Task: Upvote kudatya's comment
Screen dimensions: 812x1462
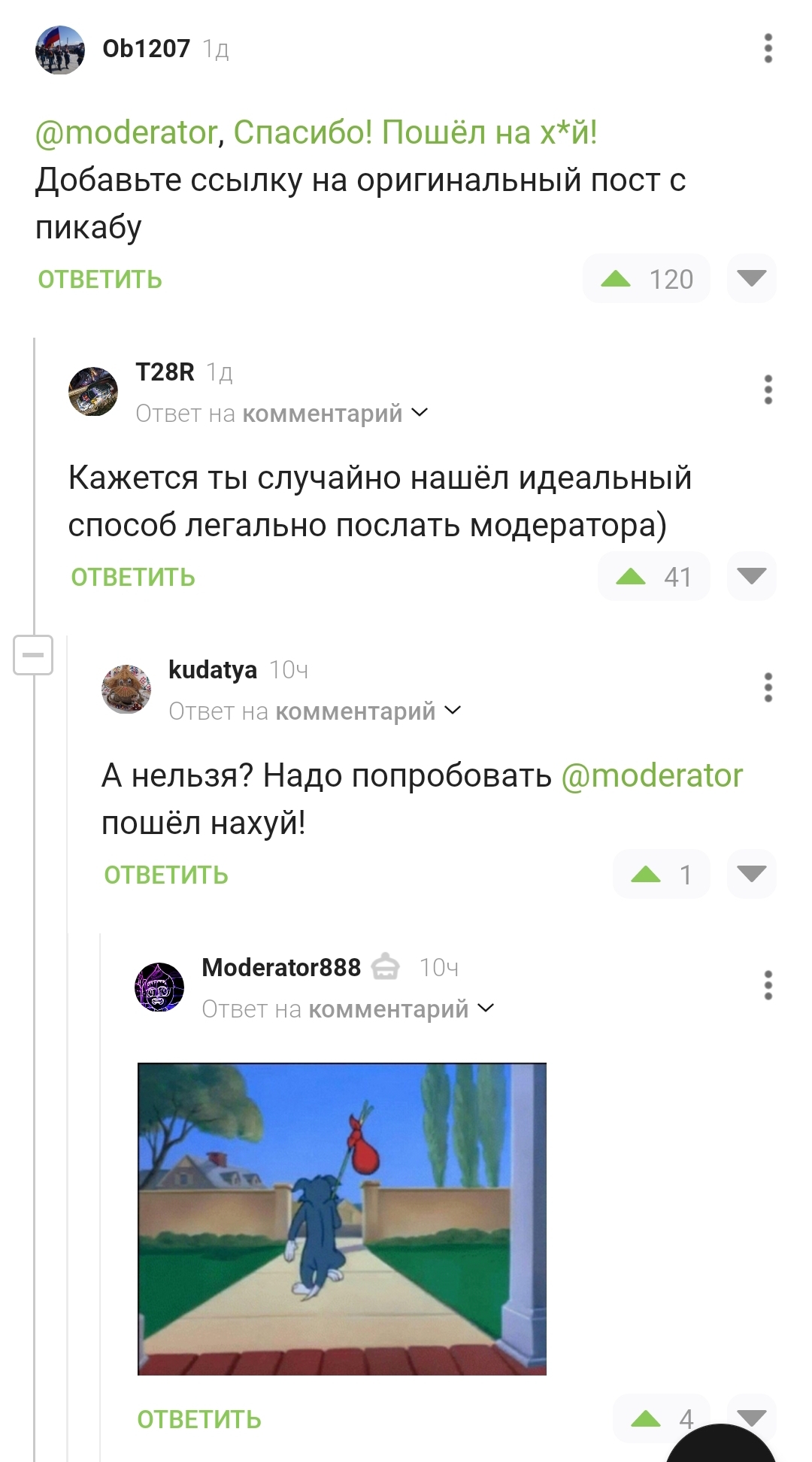Action: pos(646,875)
